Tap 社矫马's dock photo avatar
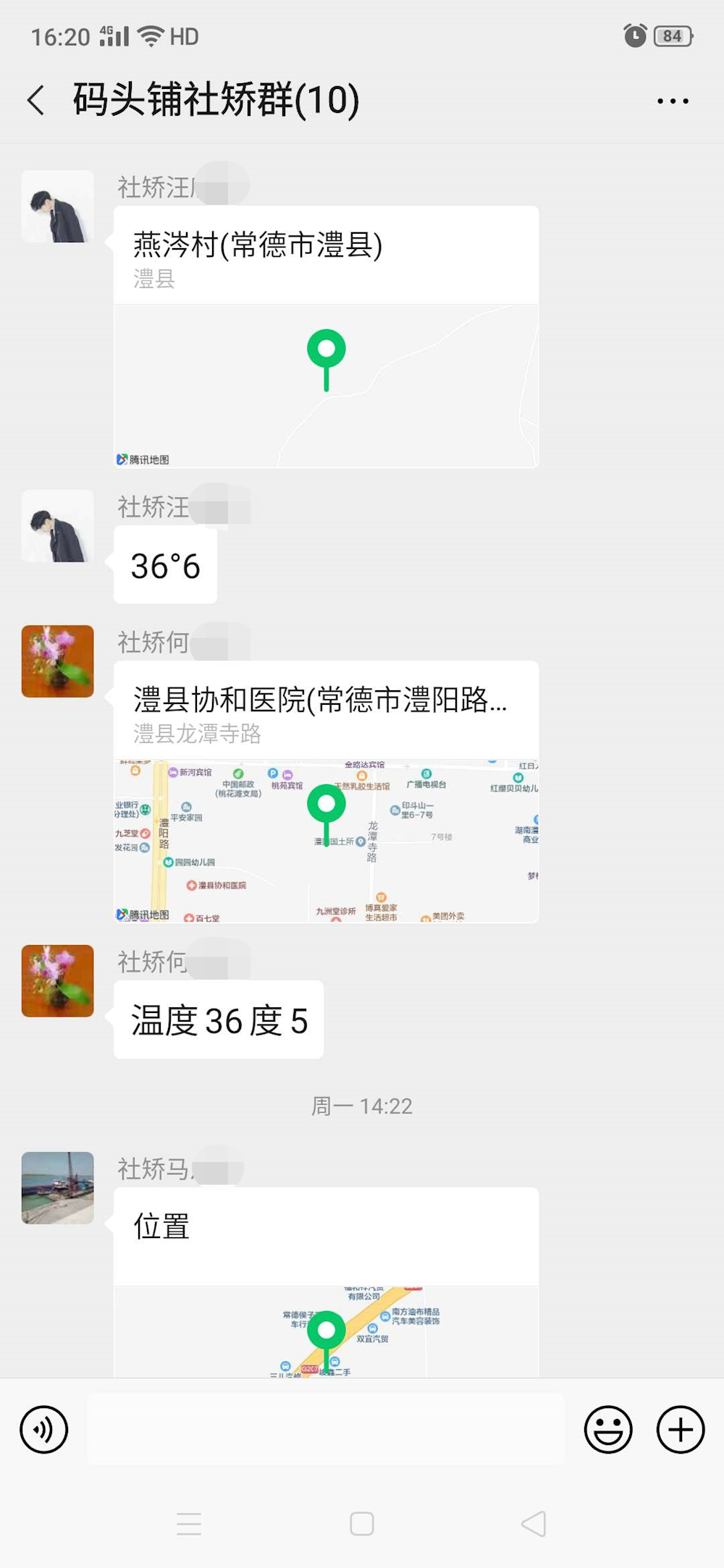This screenshot has height=1568, width=724. pyautogui.click(x=57, y=1189)
